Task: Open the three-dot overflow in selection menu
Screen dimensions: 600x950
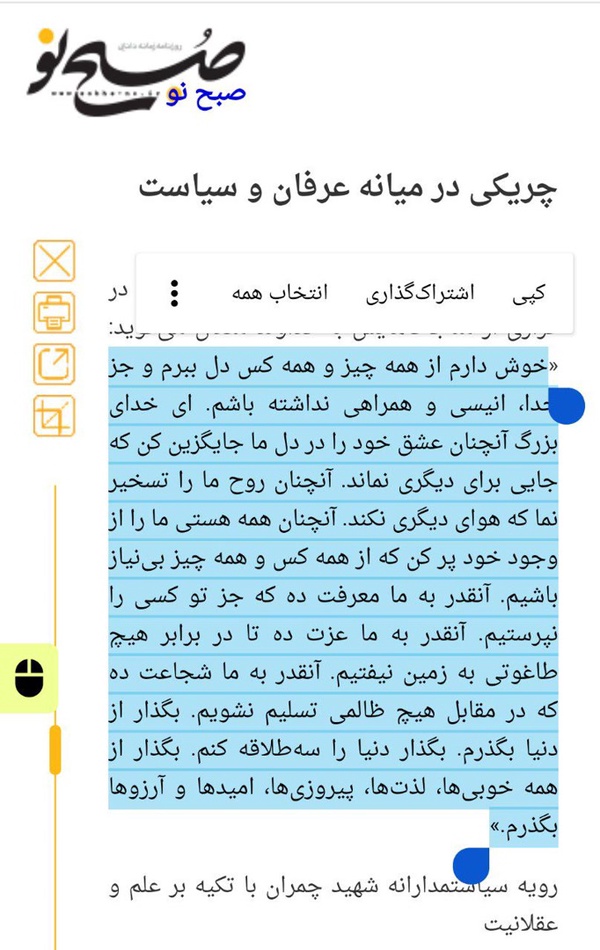Action: coord(175,293)
